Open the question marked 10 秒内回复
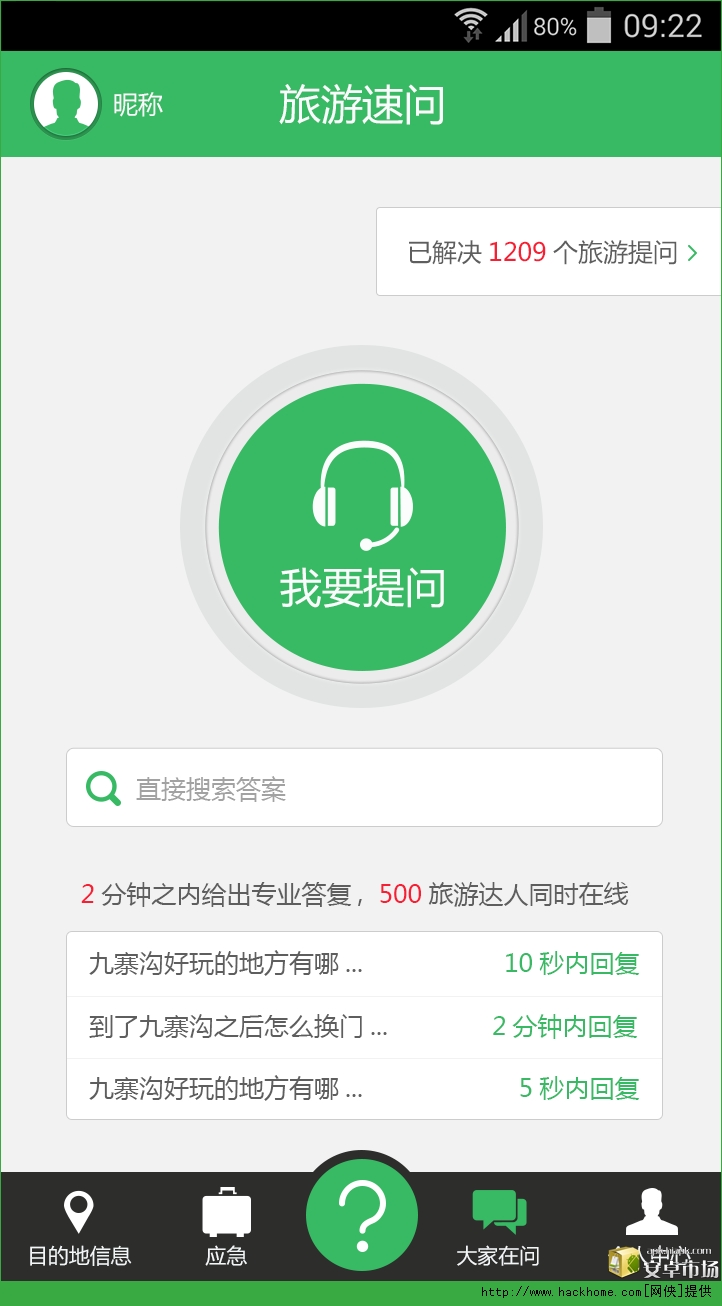The image size is (722, 1306). click(364, 964)
